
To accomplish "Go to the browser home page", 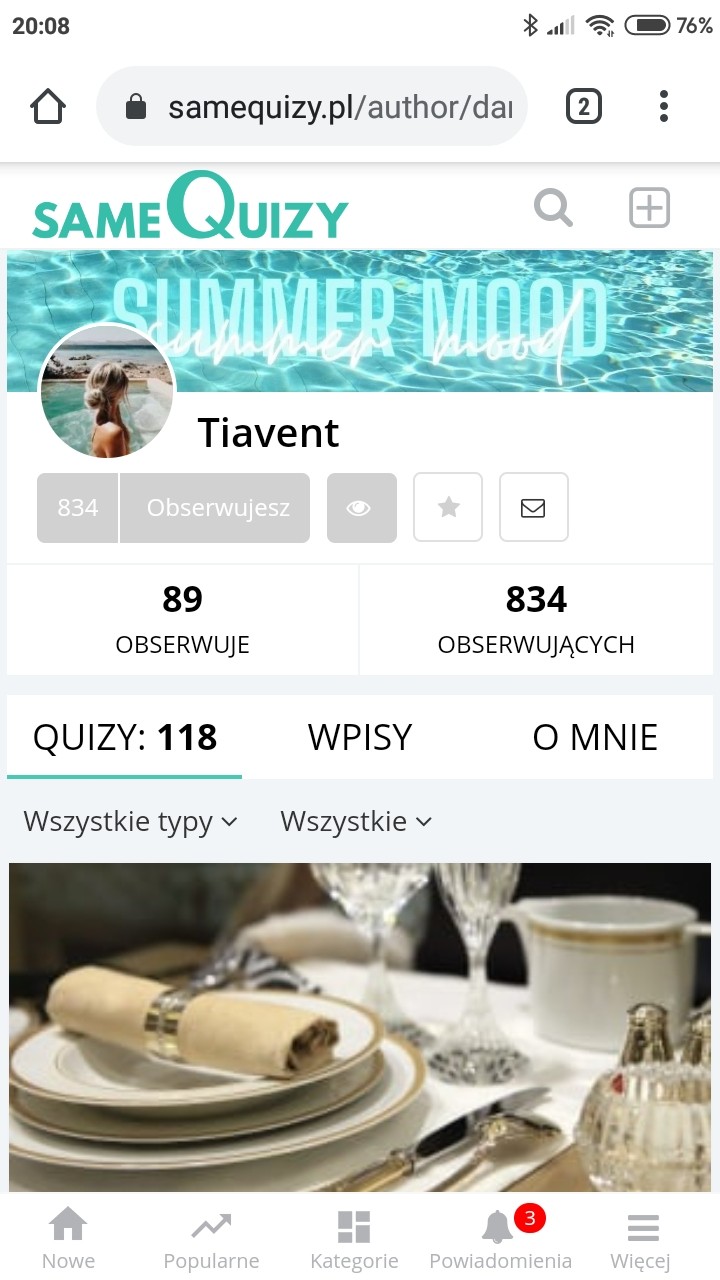I will pyautogui.click(x=48, y=106).
